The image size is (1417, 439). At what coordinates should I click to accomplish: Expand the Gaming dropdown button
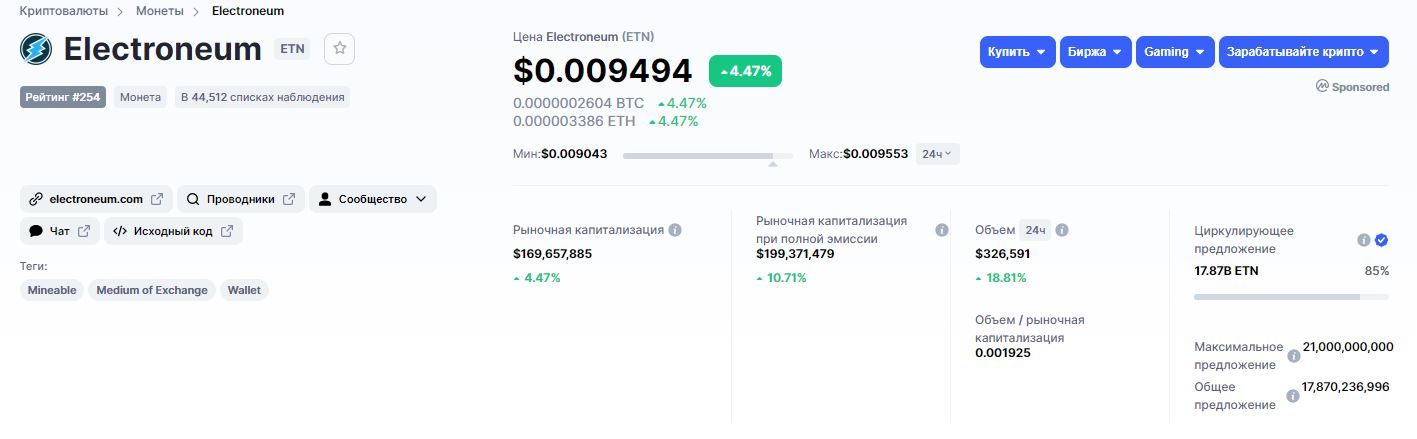tap(1175, 52)
